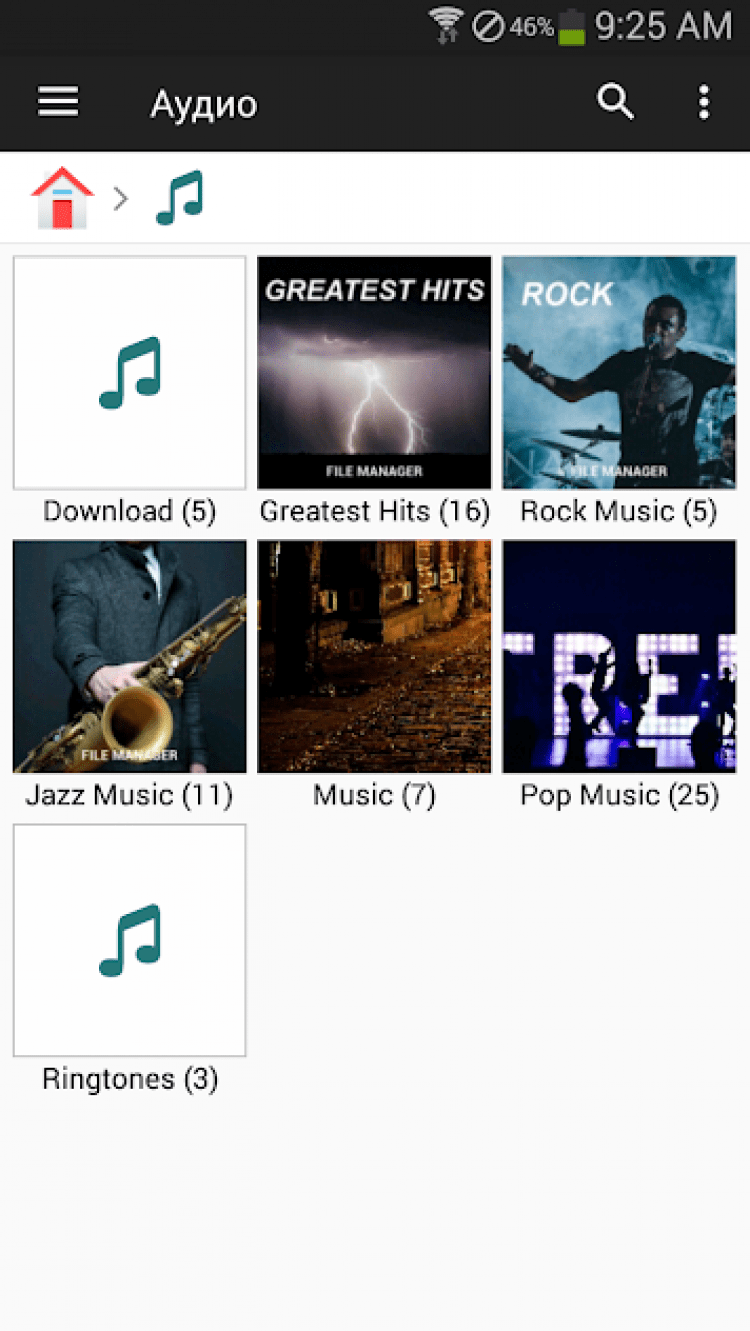
Task: Select the music note breadcrumb
Action: (180, 198)
